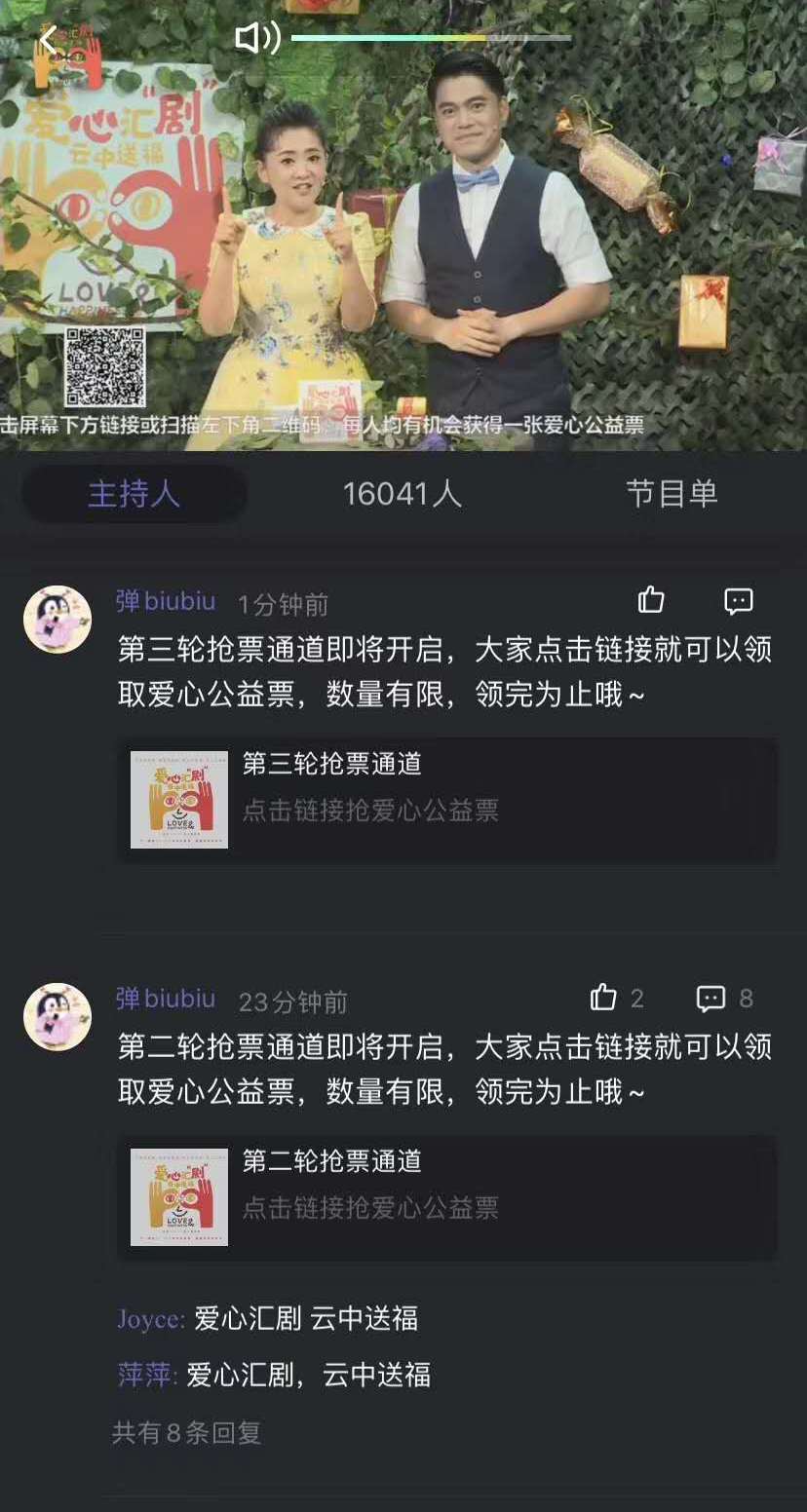This screenshot has height=1512, width=807.
Task: Open the 第二轮抢票通道 link card
Action: pyautogui.click(x=446, y=1196)
